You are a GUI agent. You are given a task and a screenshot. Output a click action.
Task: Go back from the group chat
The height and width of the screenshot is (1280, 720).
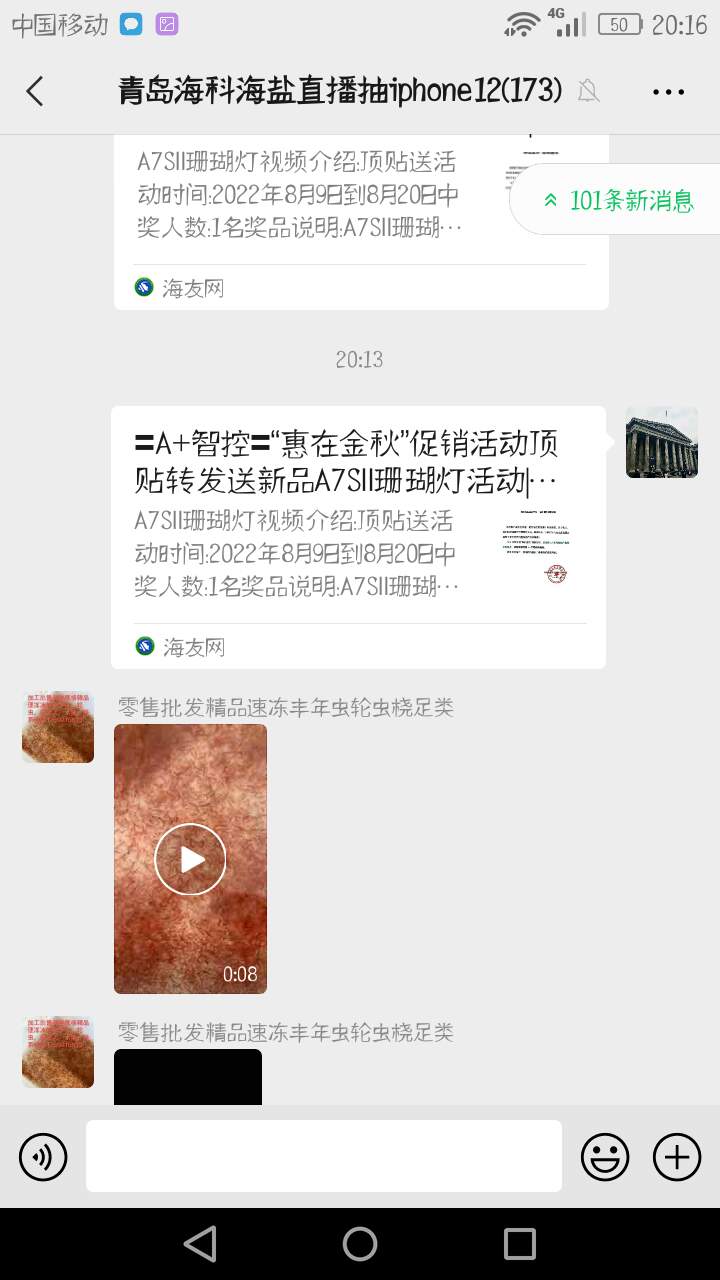tap(35, 91)
